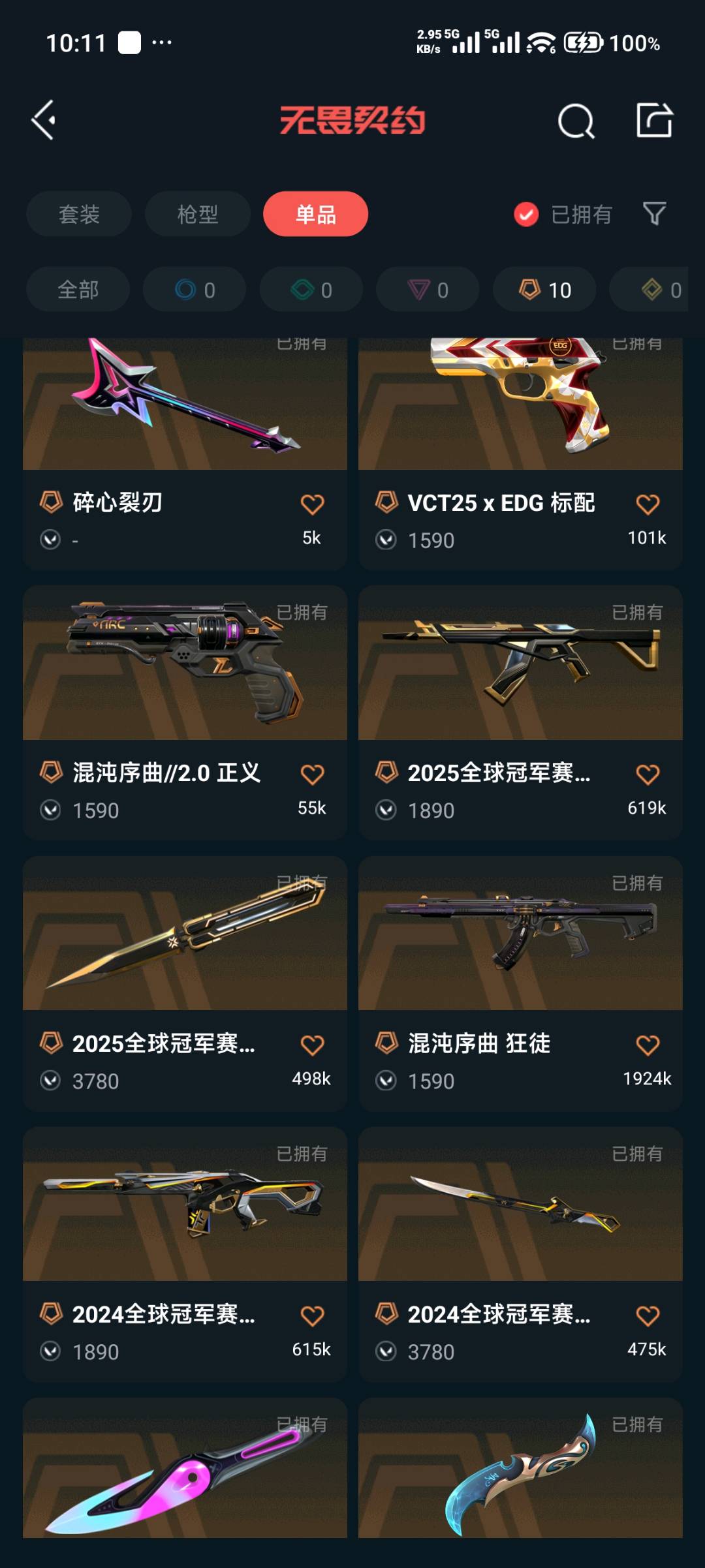Open the search magnifier icon
705x1568 pixels.
point(576,121)
